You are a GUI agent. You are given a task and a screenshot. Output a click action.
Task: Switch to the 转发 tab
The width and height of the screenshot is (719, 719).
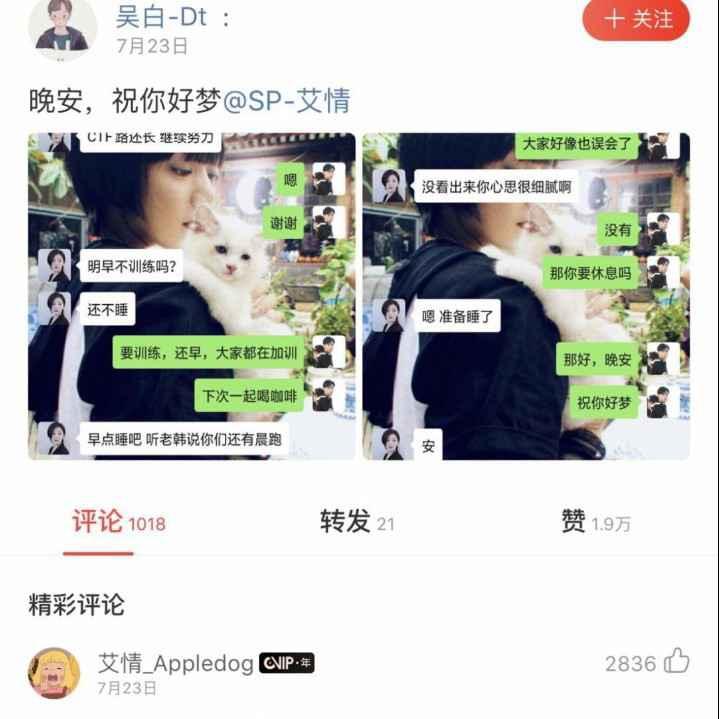tap(357, 522)
